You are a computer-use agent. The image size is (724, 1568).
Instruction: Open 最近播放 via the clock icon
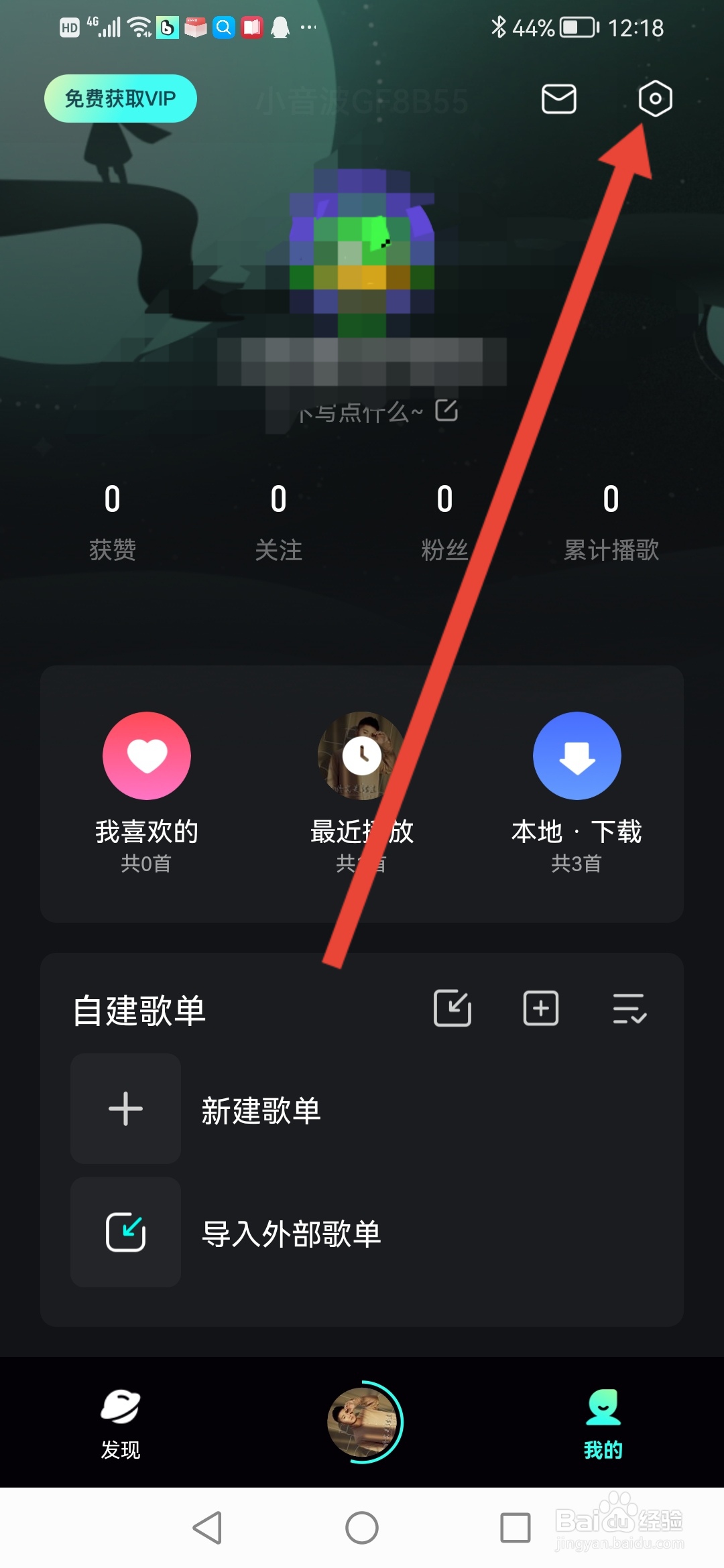(x=361, y=755)
